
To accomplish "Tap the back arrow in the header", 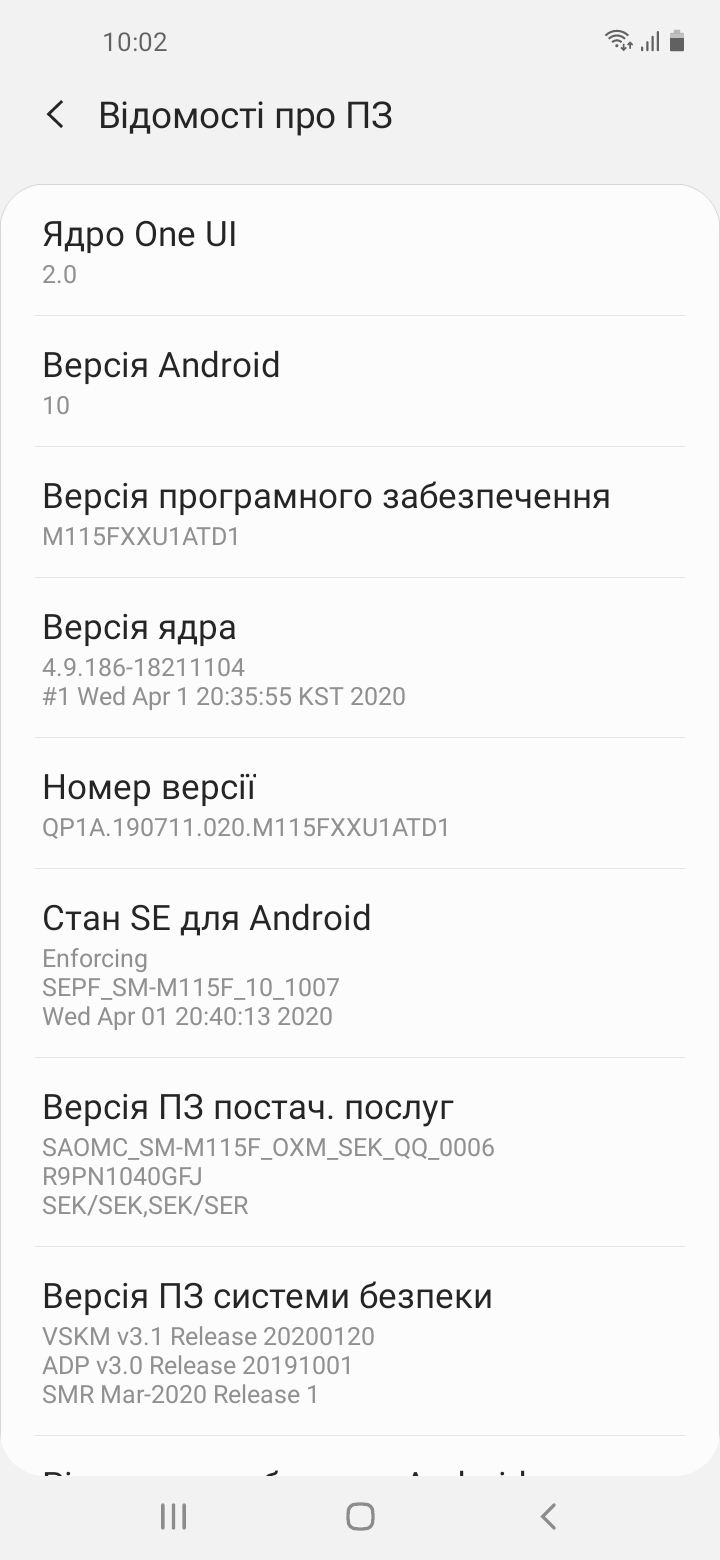I will click(55, 115).
